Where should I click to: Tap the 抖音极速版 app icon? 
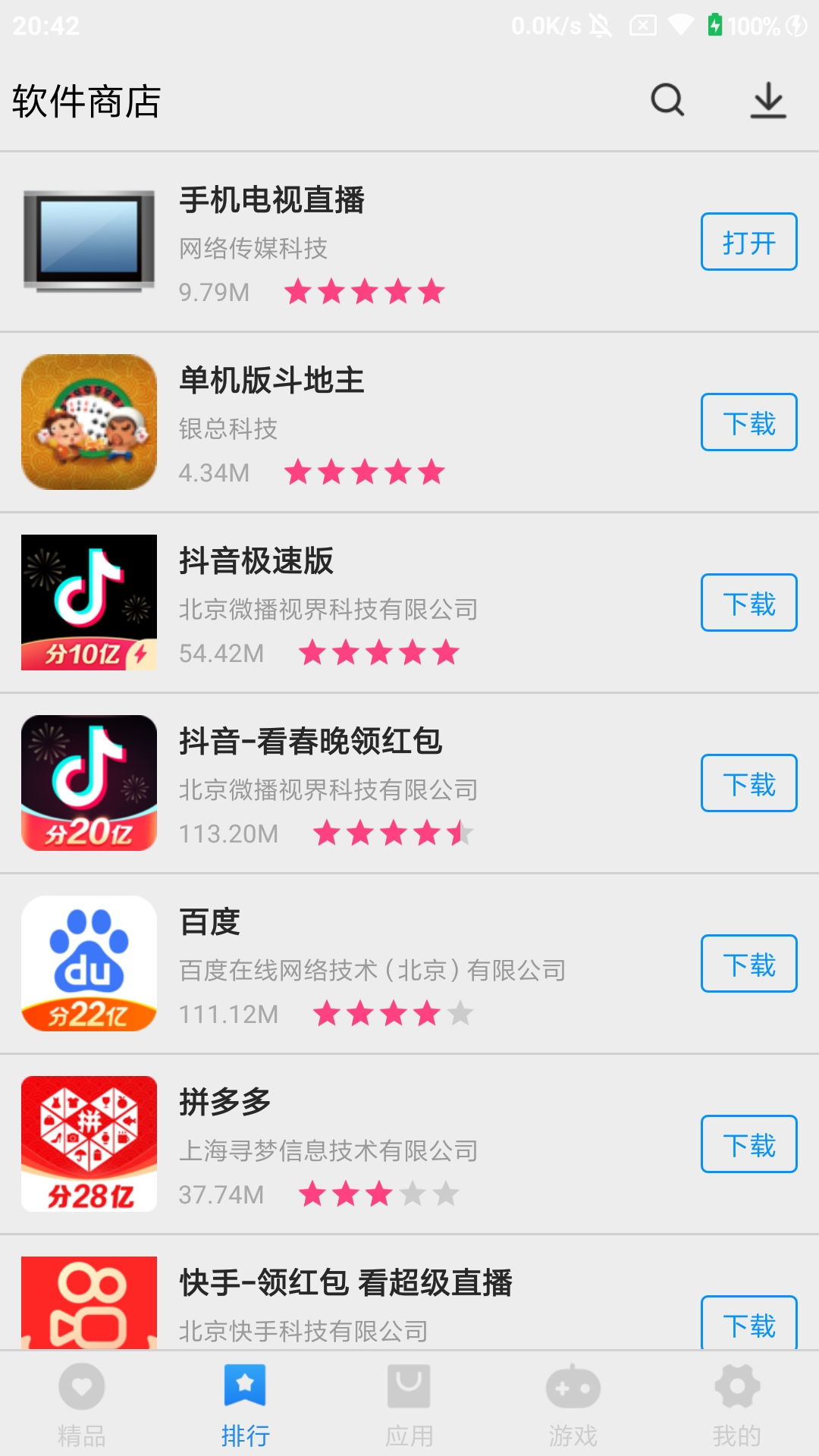89,603
